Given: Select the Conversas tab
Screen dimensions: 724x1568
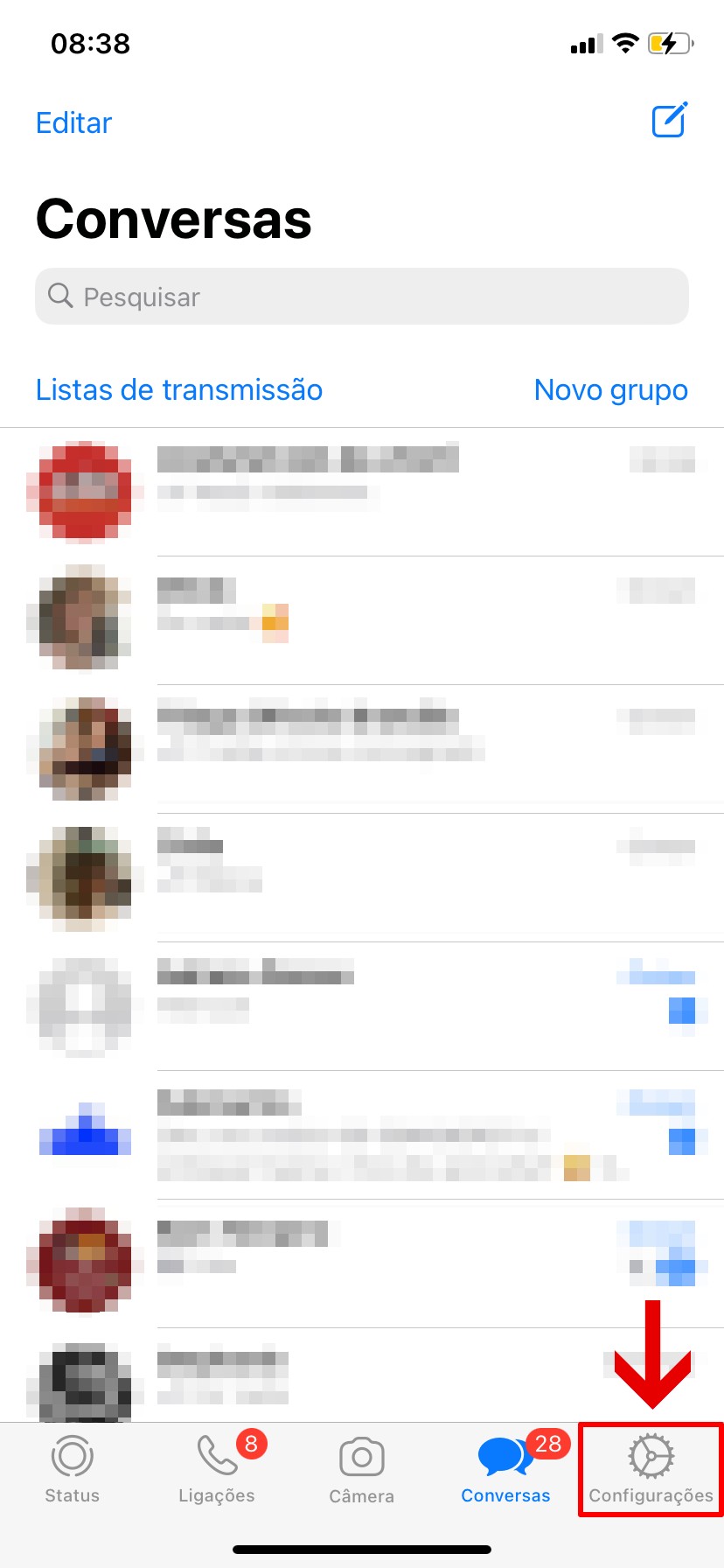Looking at the screenshot, I should (x=506, y=1469).
